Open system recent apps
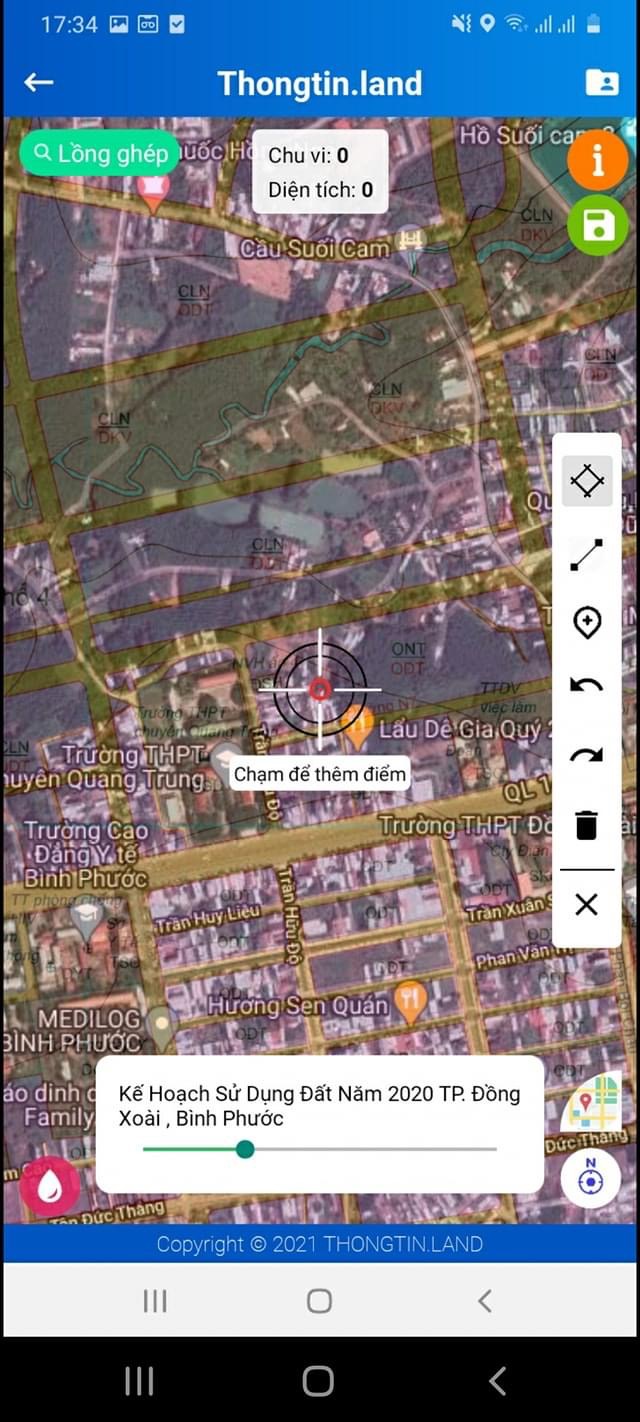Viewport: 640px width, 1422px height. point(139,1381)
